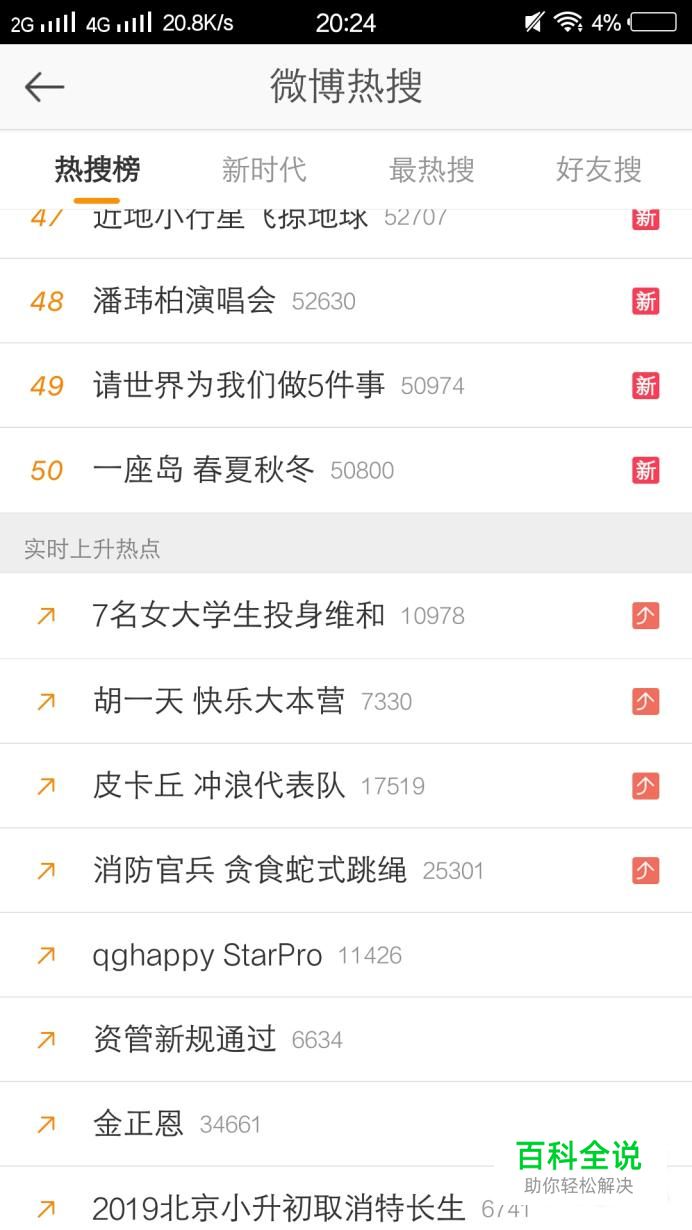Image resolution: width=692 pixels, height=1230 pixels.
Task: Go back using the arrow icon
Action: tap(45, 87)
